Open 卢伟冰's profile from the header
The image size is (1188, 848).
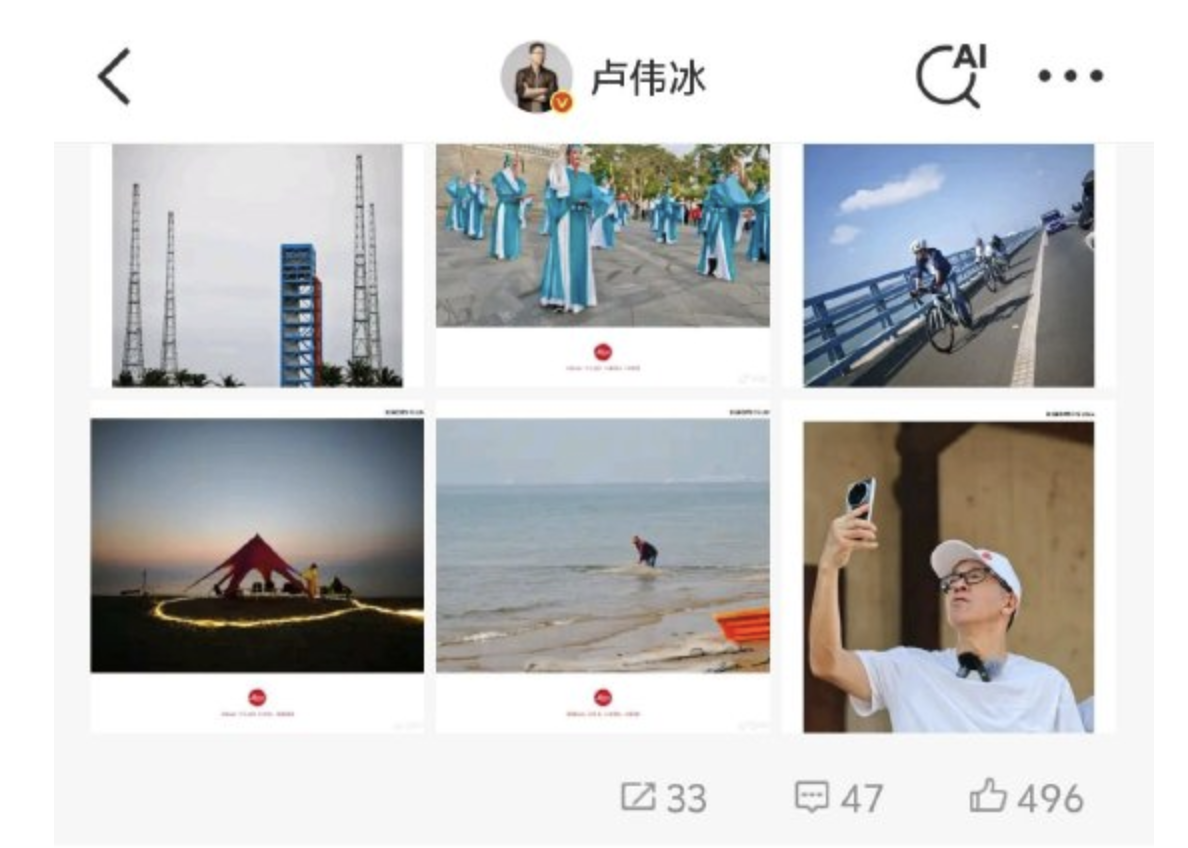point(605,77)
